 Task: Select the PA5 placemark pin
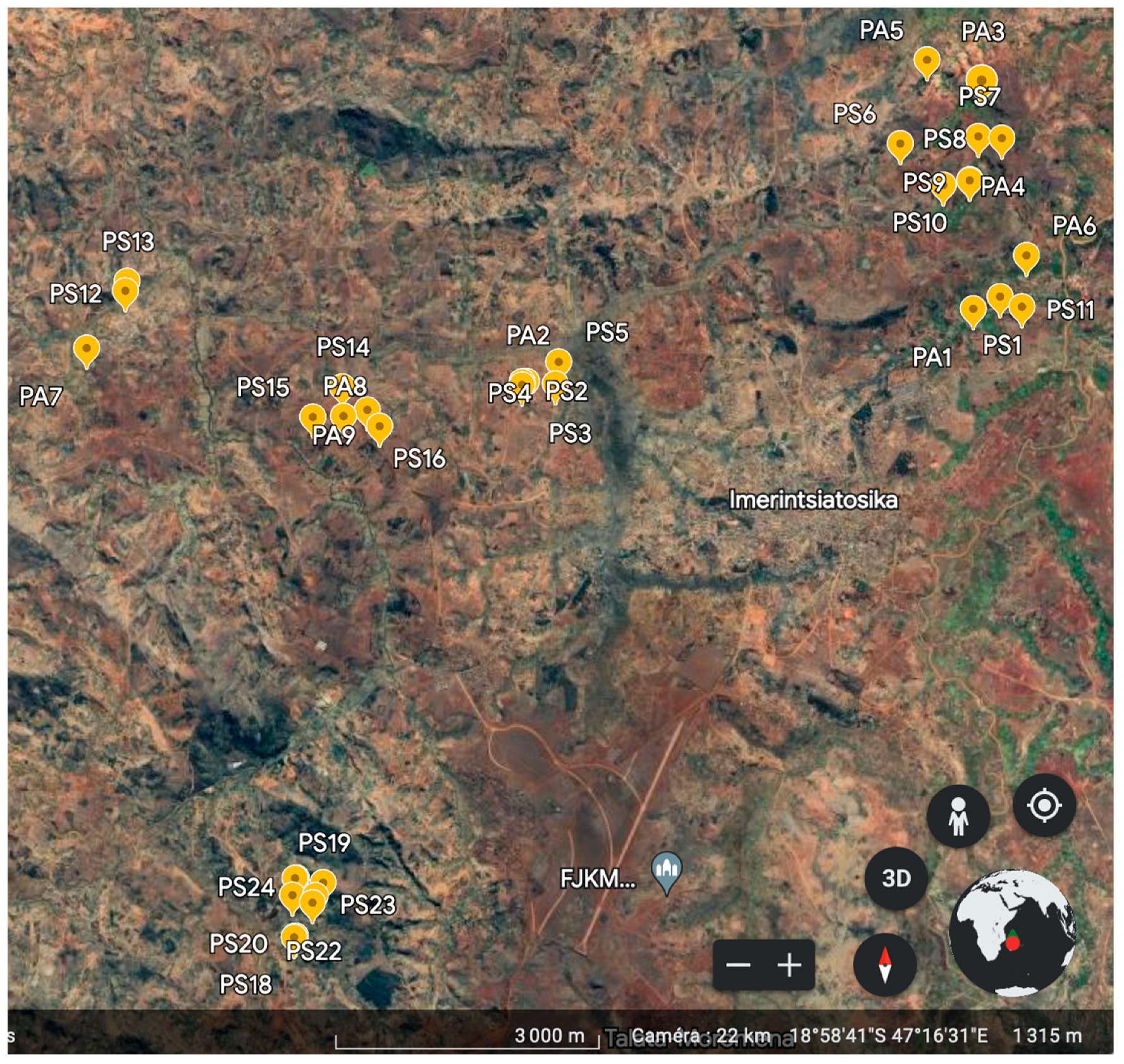pos(927,61)
